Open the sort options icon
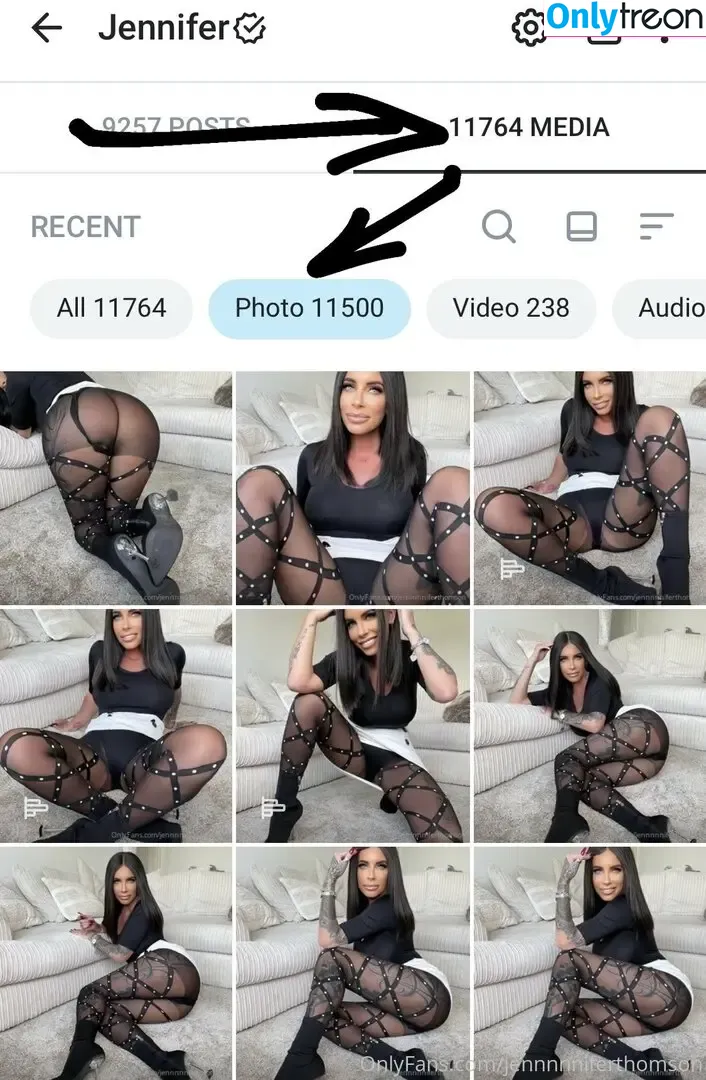The height and width of the screenshot is (1080, 706). 656,227
